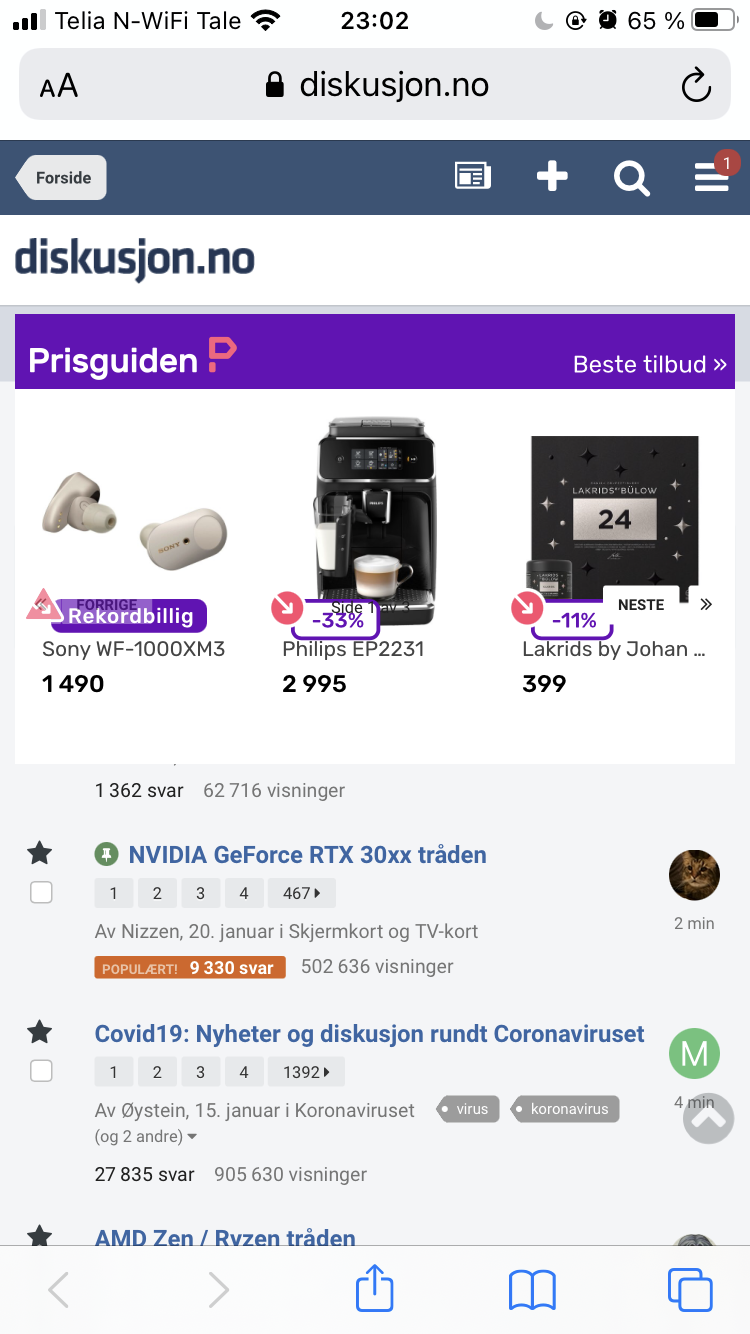Image resolution: width=750 pixels, height=1334 pixels.
Task: Open the koronavirus tag
Action: point(566,1109)
